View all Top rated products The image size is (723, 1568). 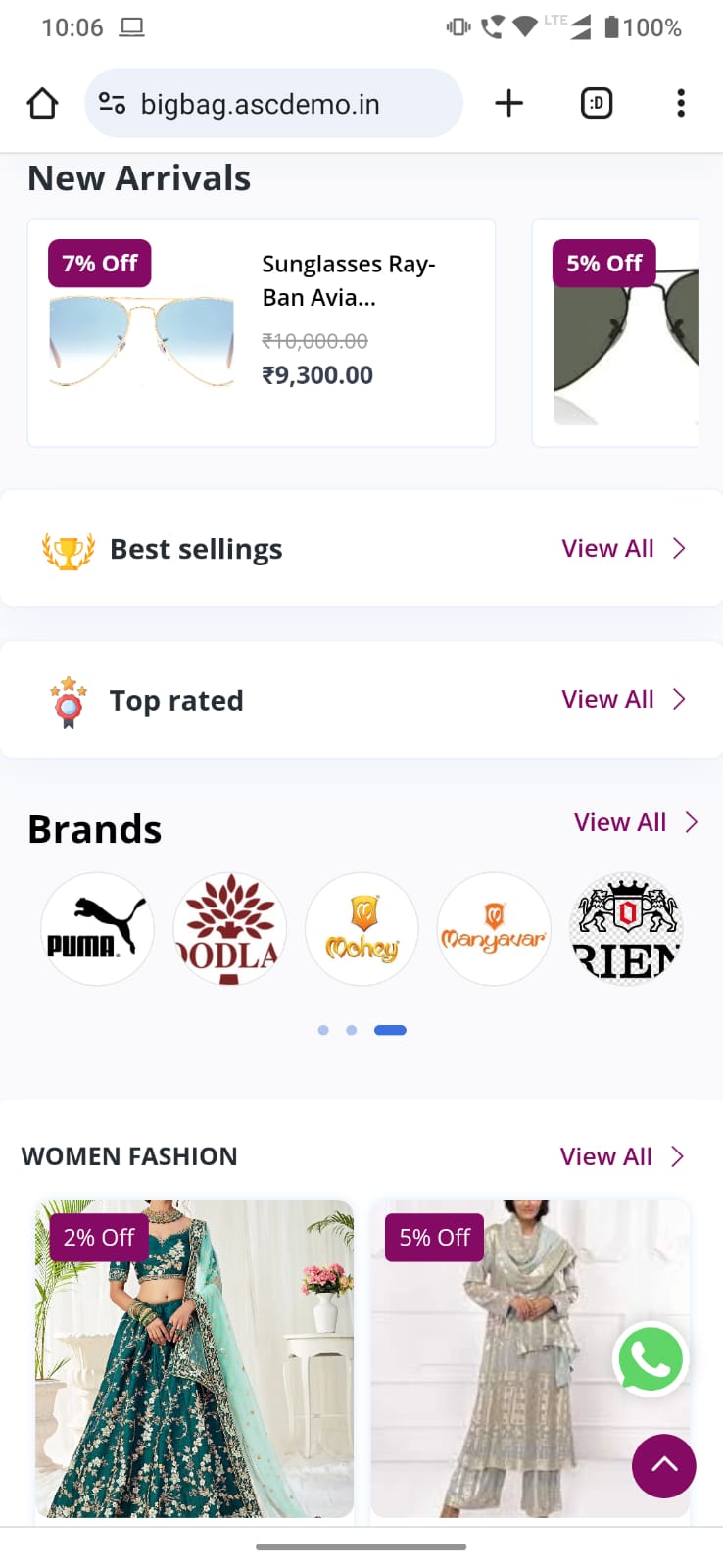623,699
